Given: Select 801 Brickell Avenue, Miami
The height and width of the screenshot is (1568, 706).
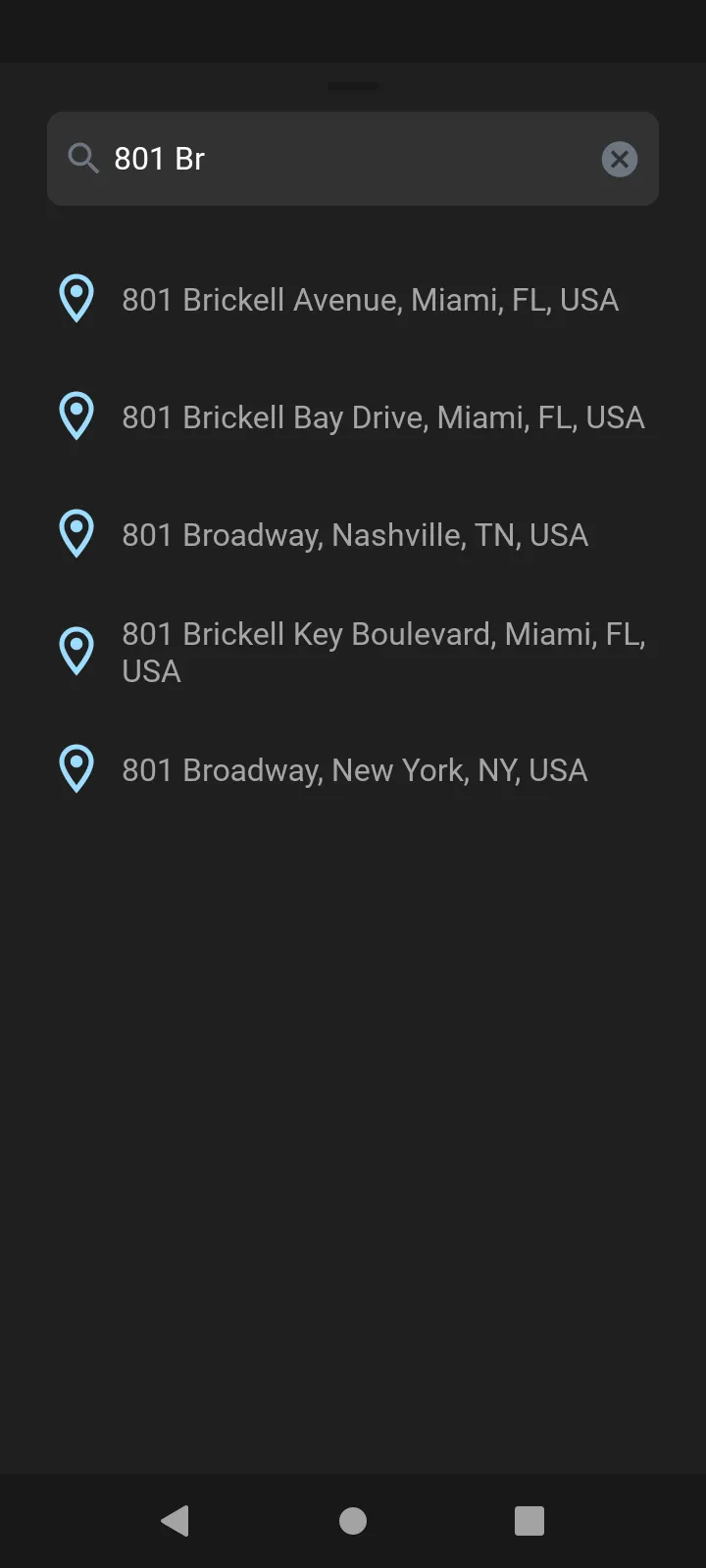Looking at the screenshot, I should coord(370,300).
